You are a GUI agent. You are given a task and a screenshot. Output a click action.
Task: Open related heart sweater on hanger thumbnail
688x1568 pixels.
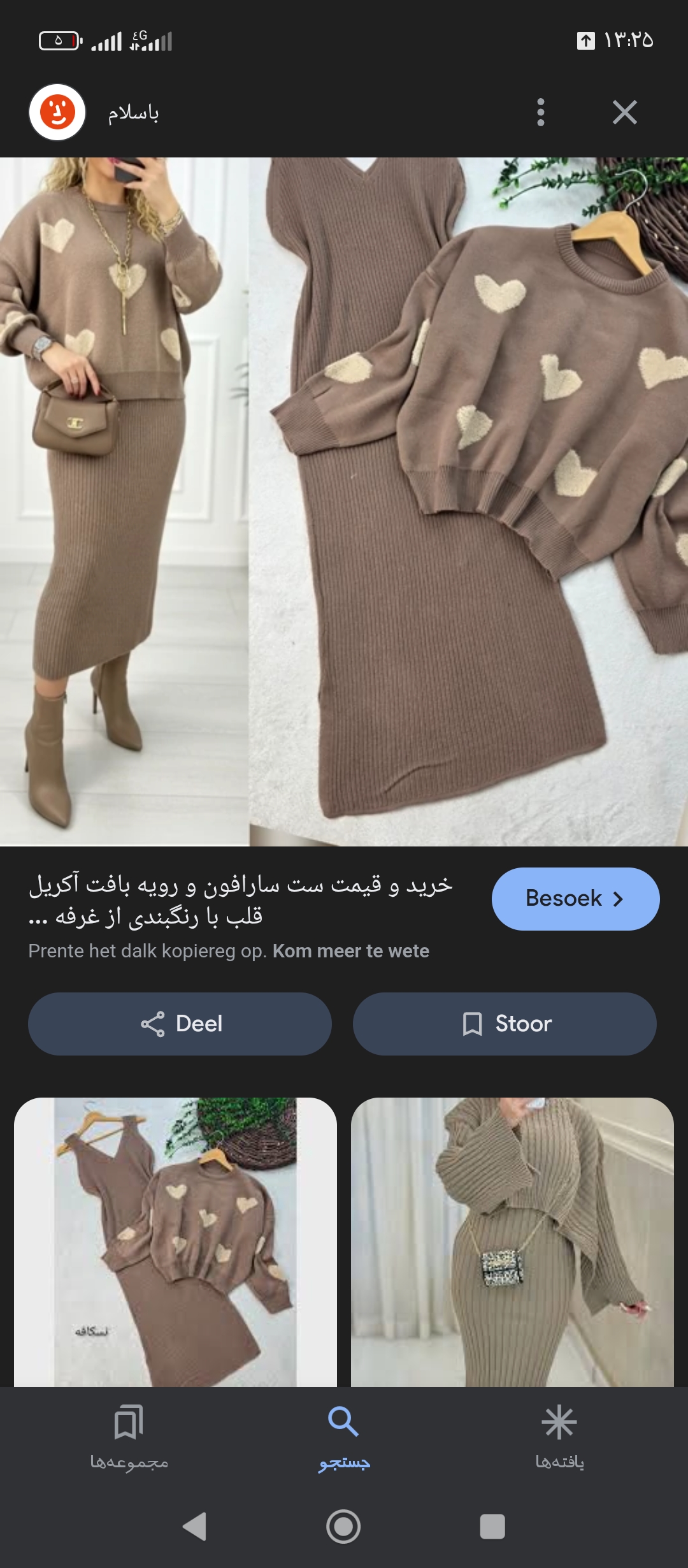175,1242
